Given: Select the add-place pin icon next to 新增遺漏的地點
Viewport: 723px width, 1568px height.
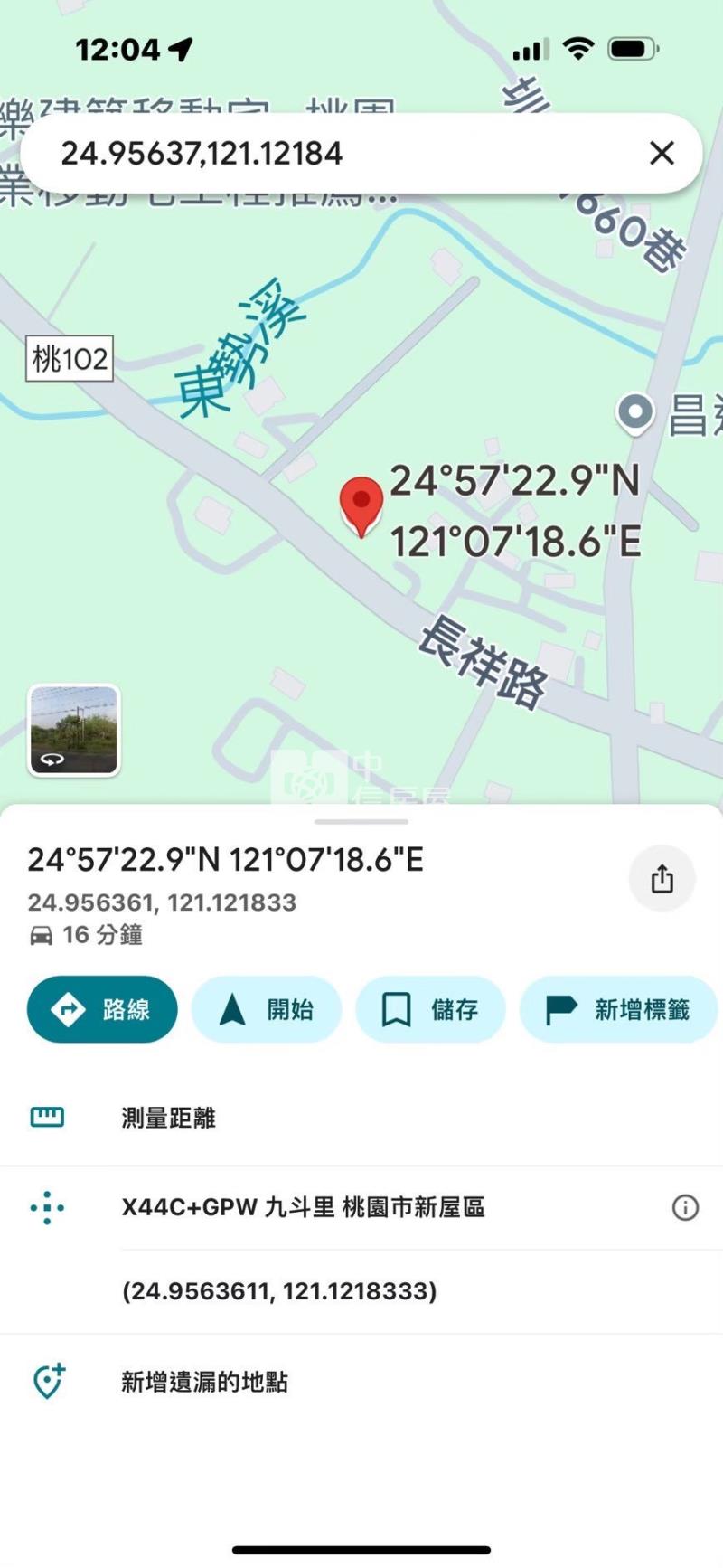Looking at the screenshot, I should [49, 1382].
